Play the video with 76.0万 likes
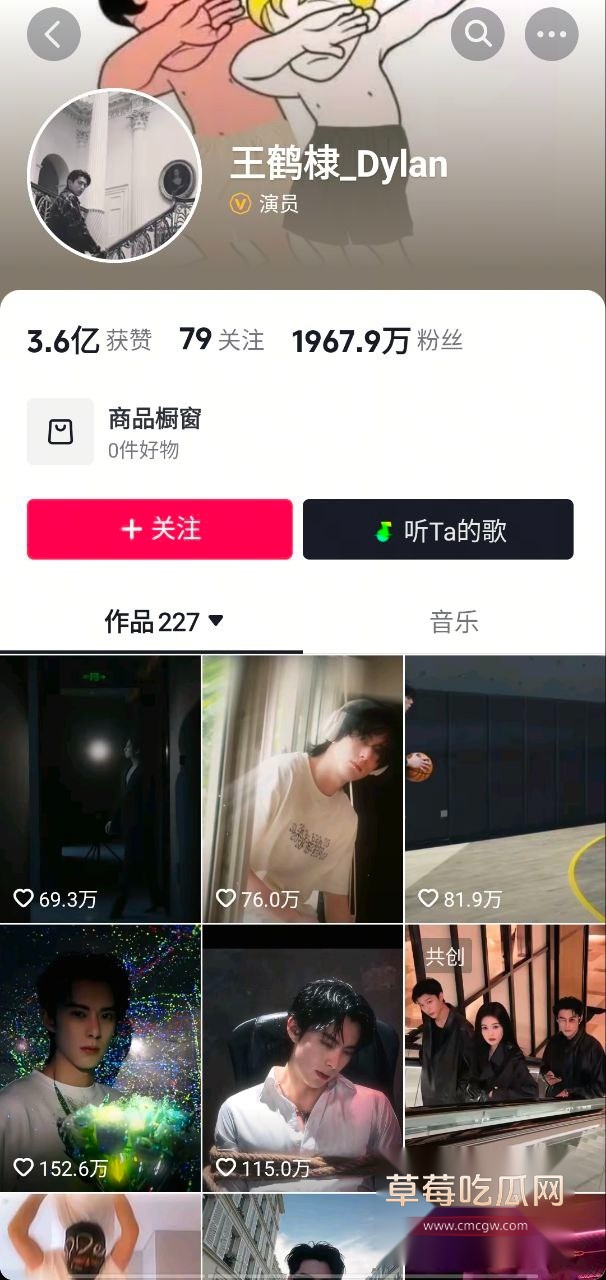This screenshot has width=606, height=1280. pyautogui.click(x=302, y=788)
